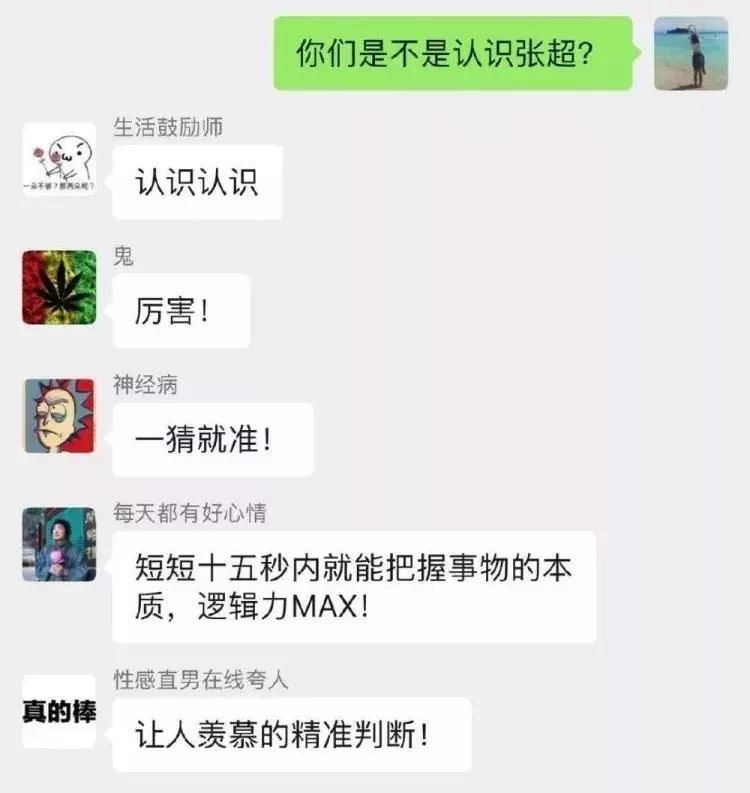View 神经病's profile from avatar
This screenshot has width=750, height=793.
pyautogui.click(x=59, y=416)
